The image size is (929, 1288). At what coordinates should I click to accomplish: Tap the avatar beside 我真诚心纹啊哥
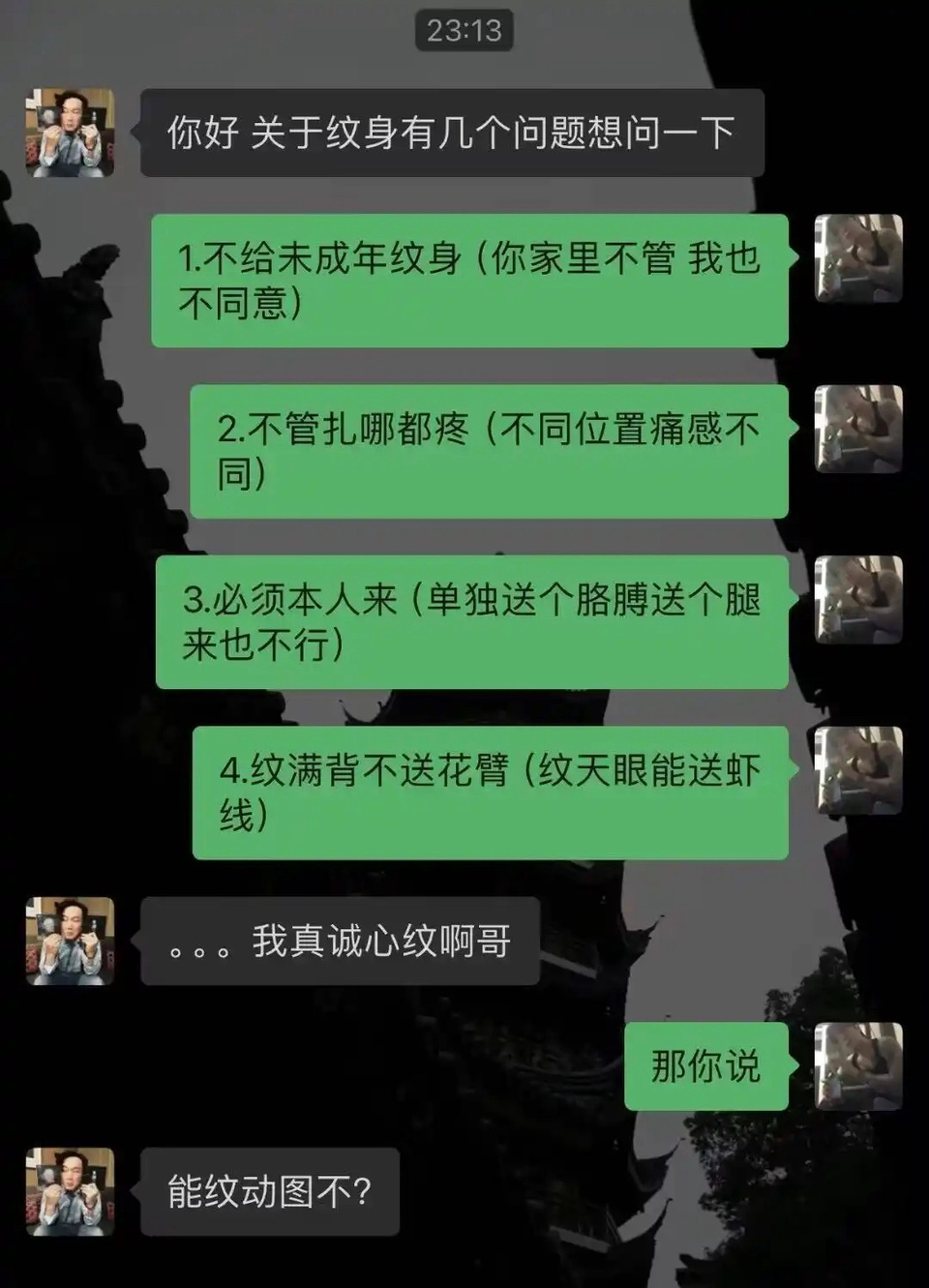(x=70, y=941)
